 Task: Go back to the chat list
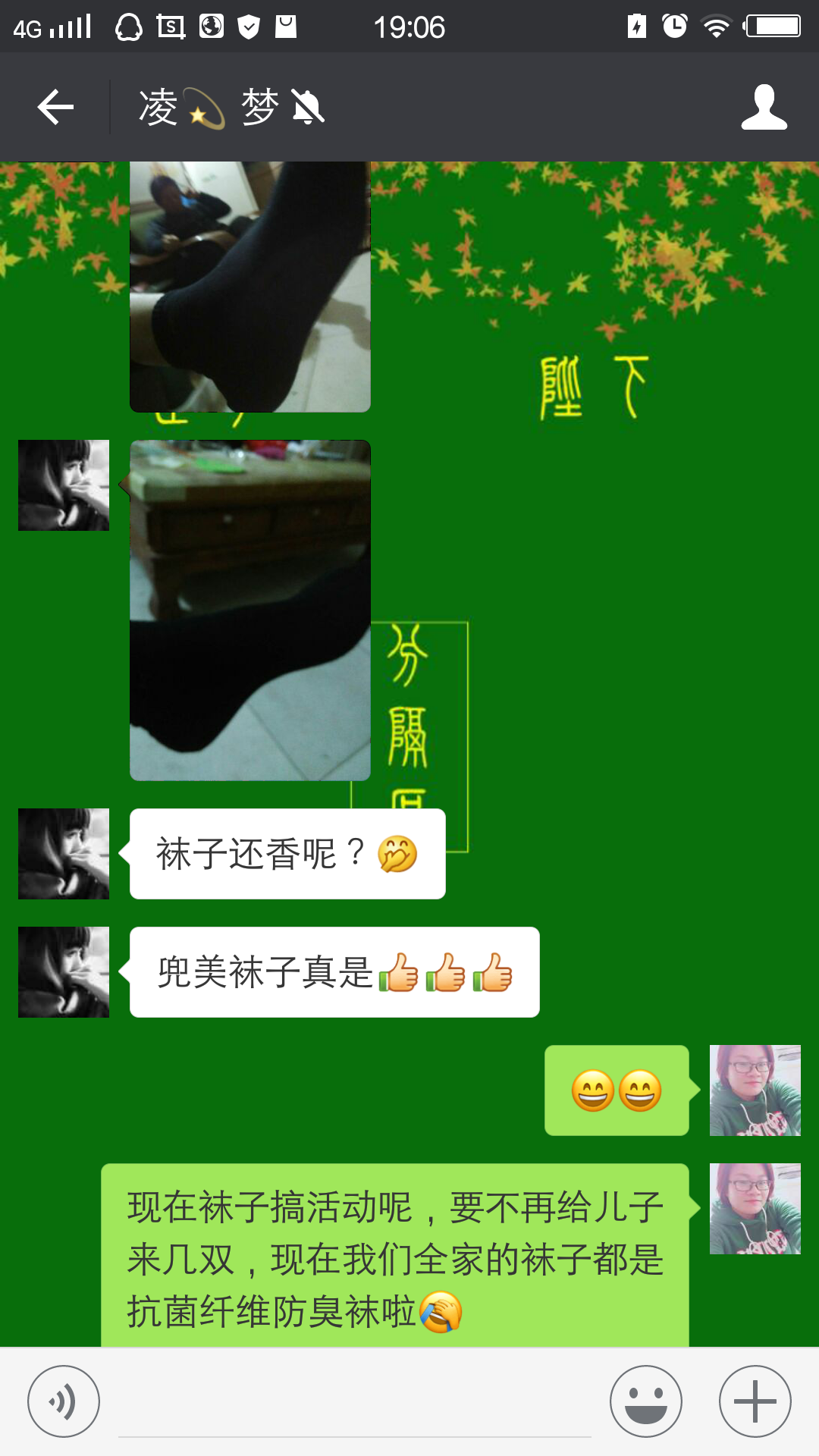click(x=55, y=107)
